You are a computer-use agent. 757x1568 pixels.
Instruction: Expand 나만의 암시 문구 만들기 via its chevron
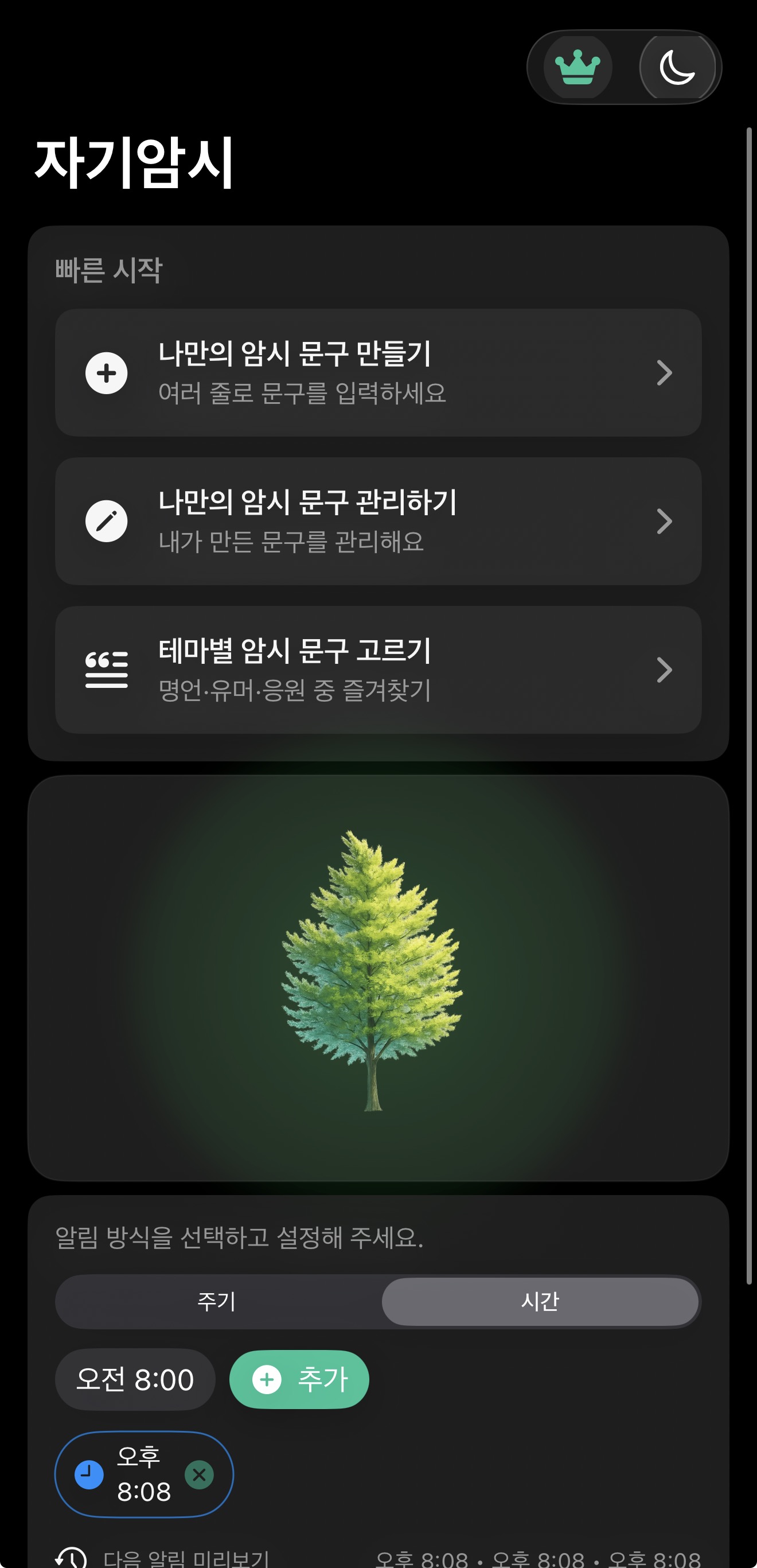coord(664,373)
